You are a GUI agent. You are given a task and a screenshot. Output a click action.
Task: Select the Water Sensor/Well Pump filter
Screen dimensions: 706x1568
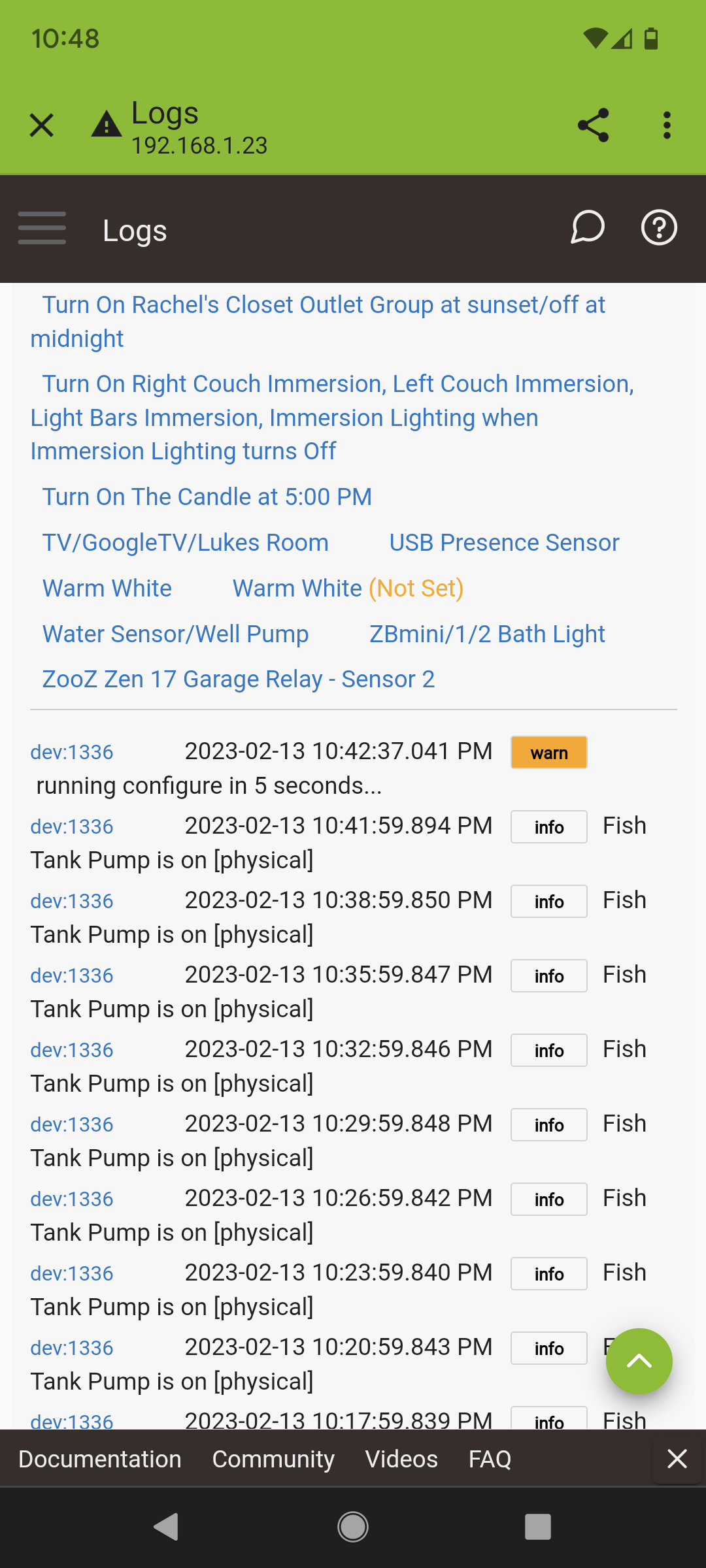(x=176, y=634)
